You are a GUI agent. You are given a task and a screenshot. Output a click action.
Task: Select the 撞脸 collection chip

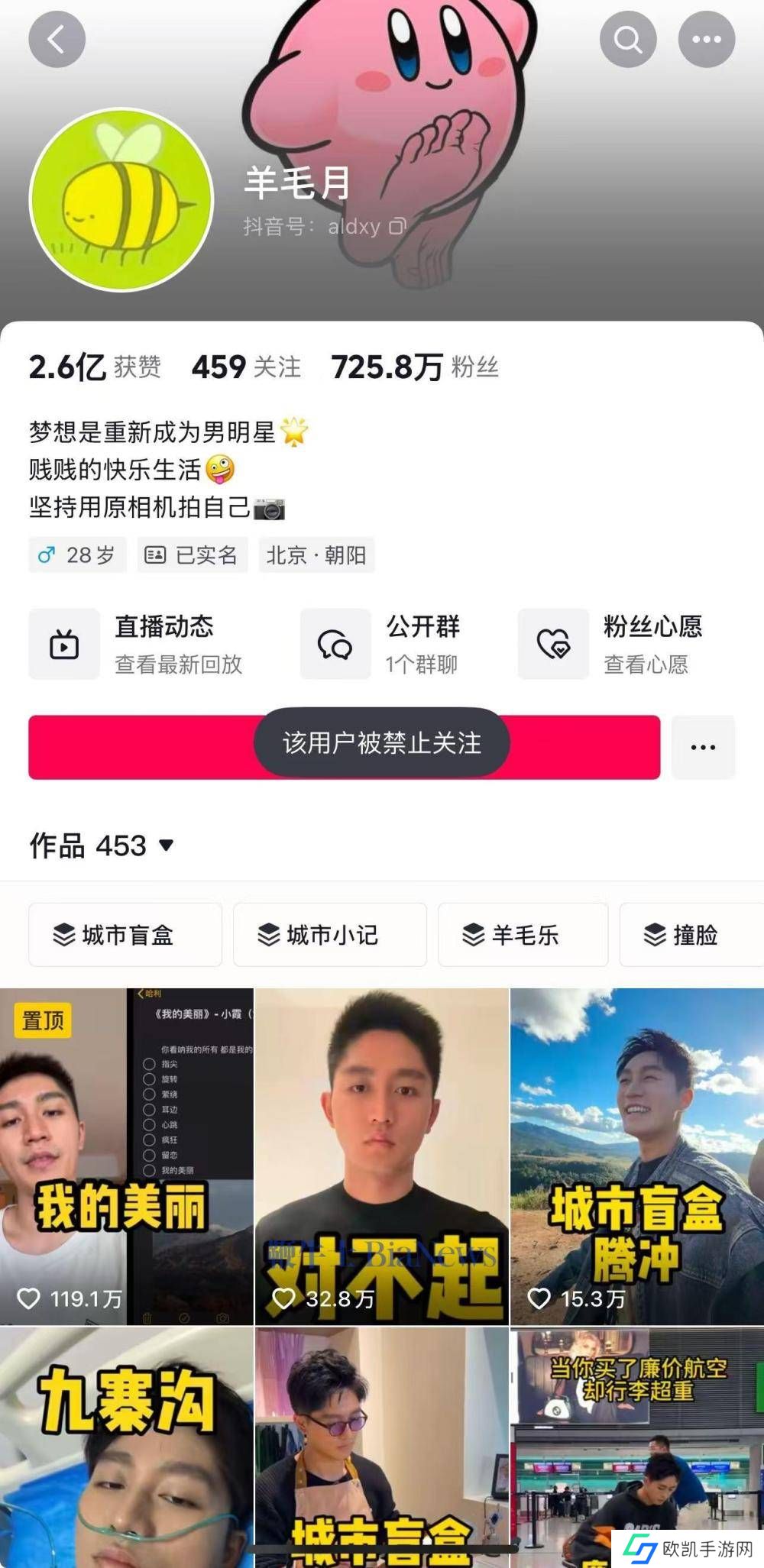click(x=684, y=935)
